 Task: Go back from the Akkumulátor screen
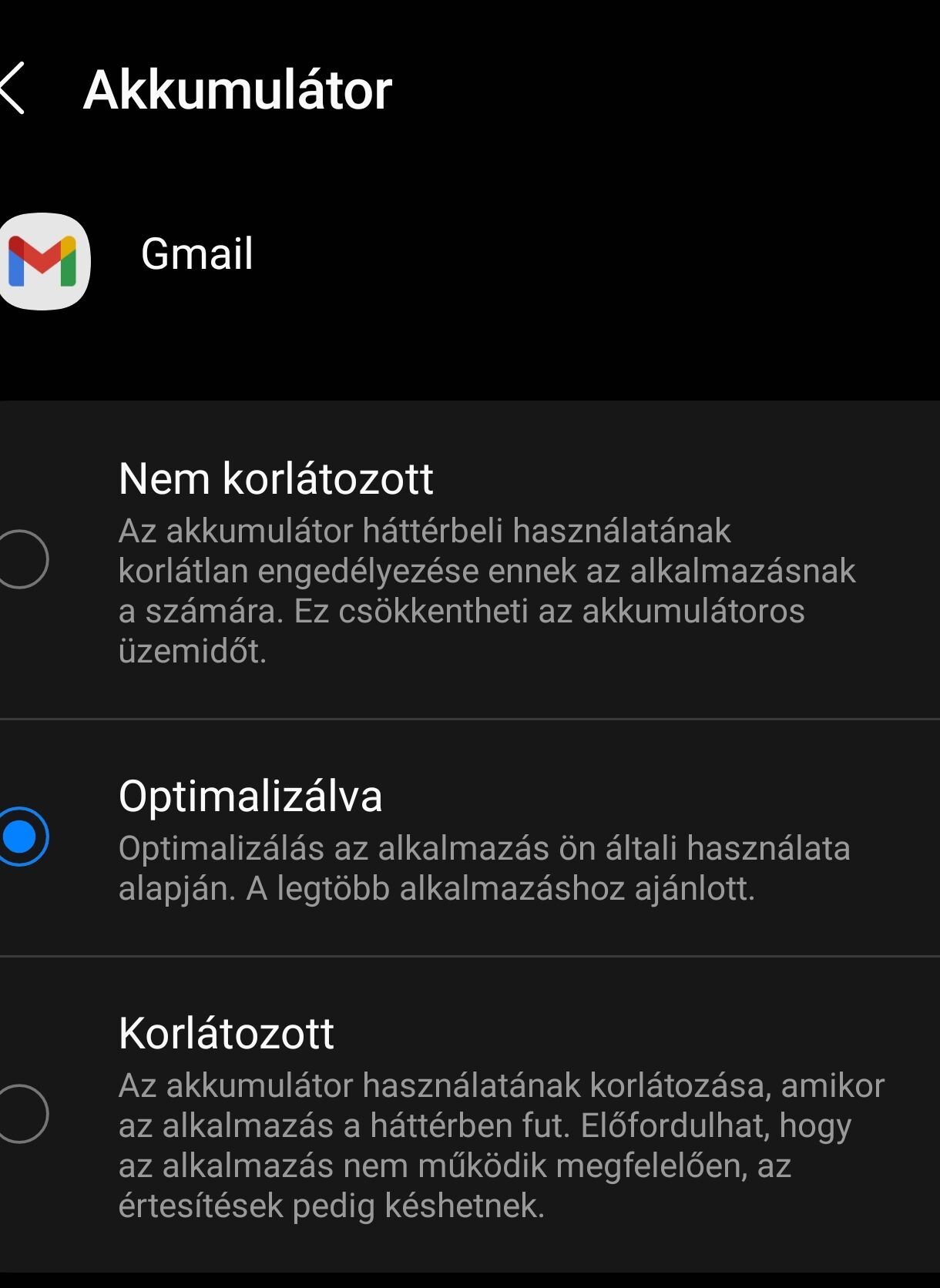coord(14,89)
